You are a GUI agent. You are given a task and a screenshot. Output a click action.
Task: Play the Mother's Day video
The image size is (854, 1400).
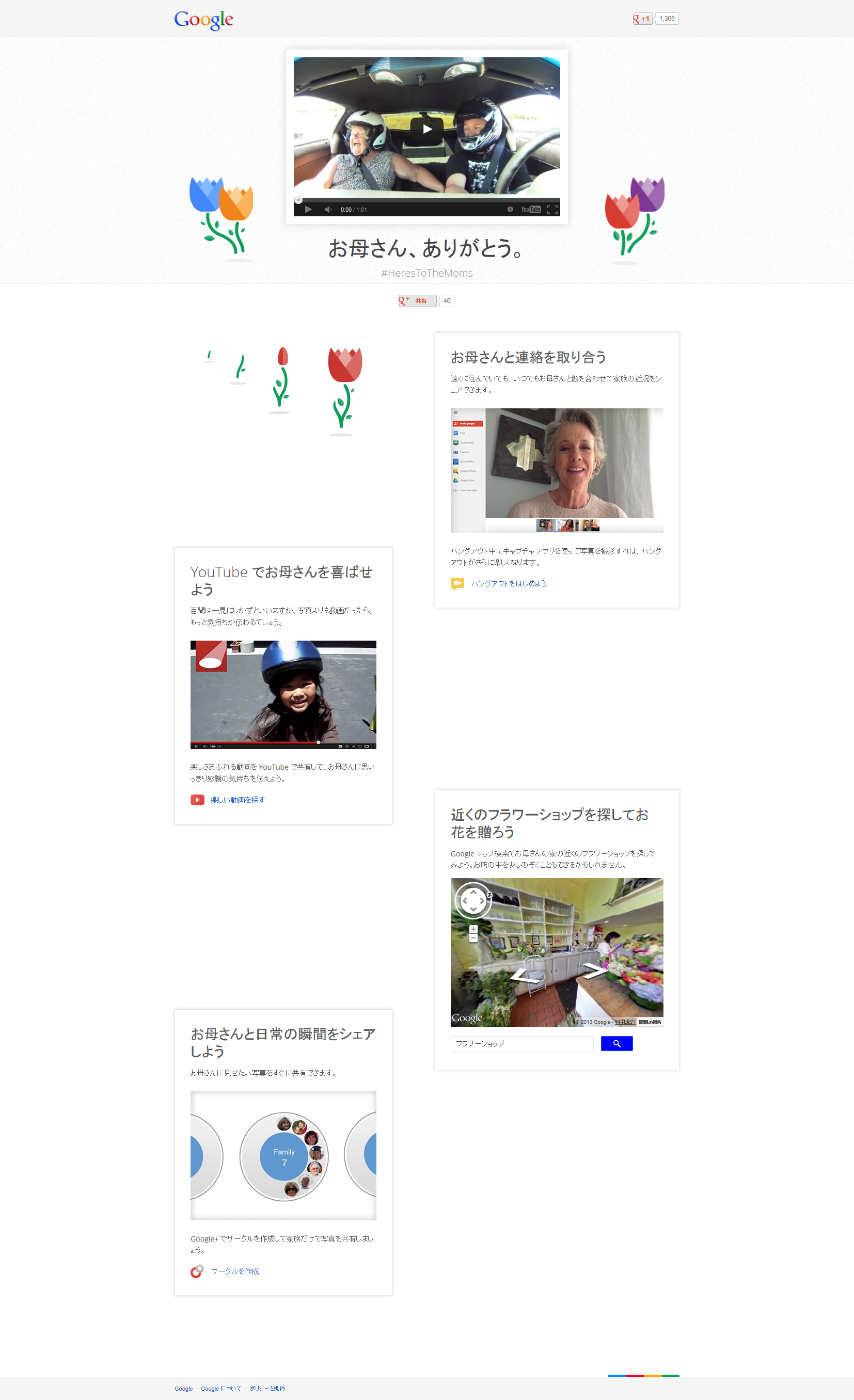coord(428,129)
